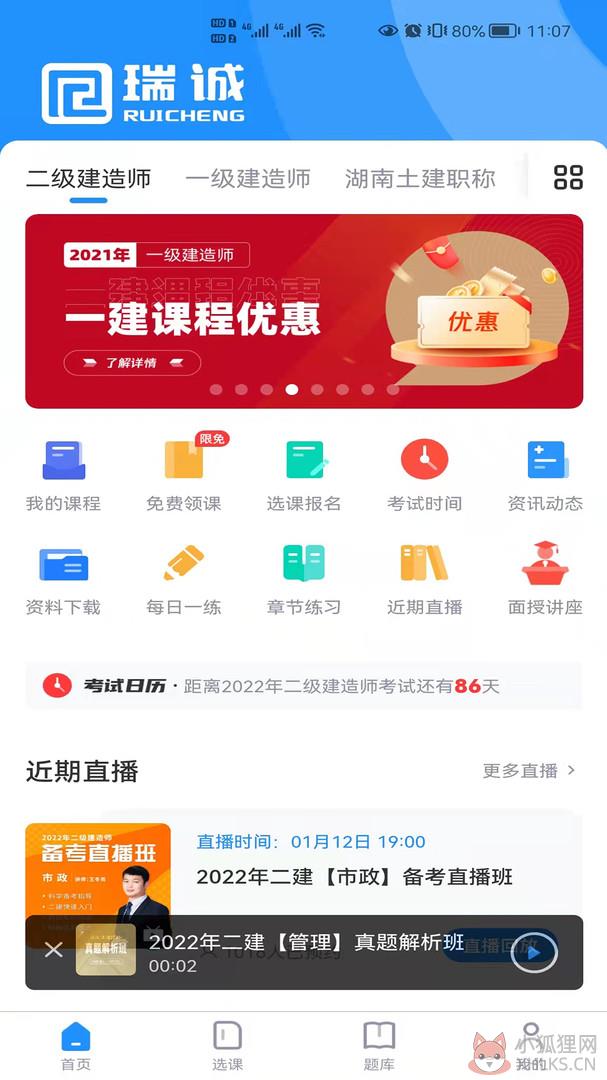Switch to the 一级建造师 tab

pyautogui.click(x=247, y=178)
